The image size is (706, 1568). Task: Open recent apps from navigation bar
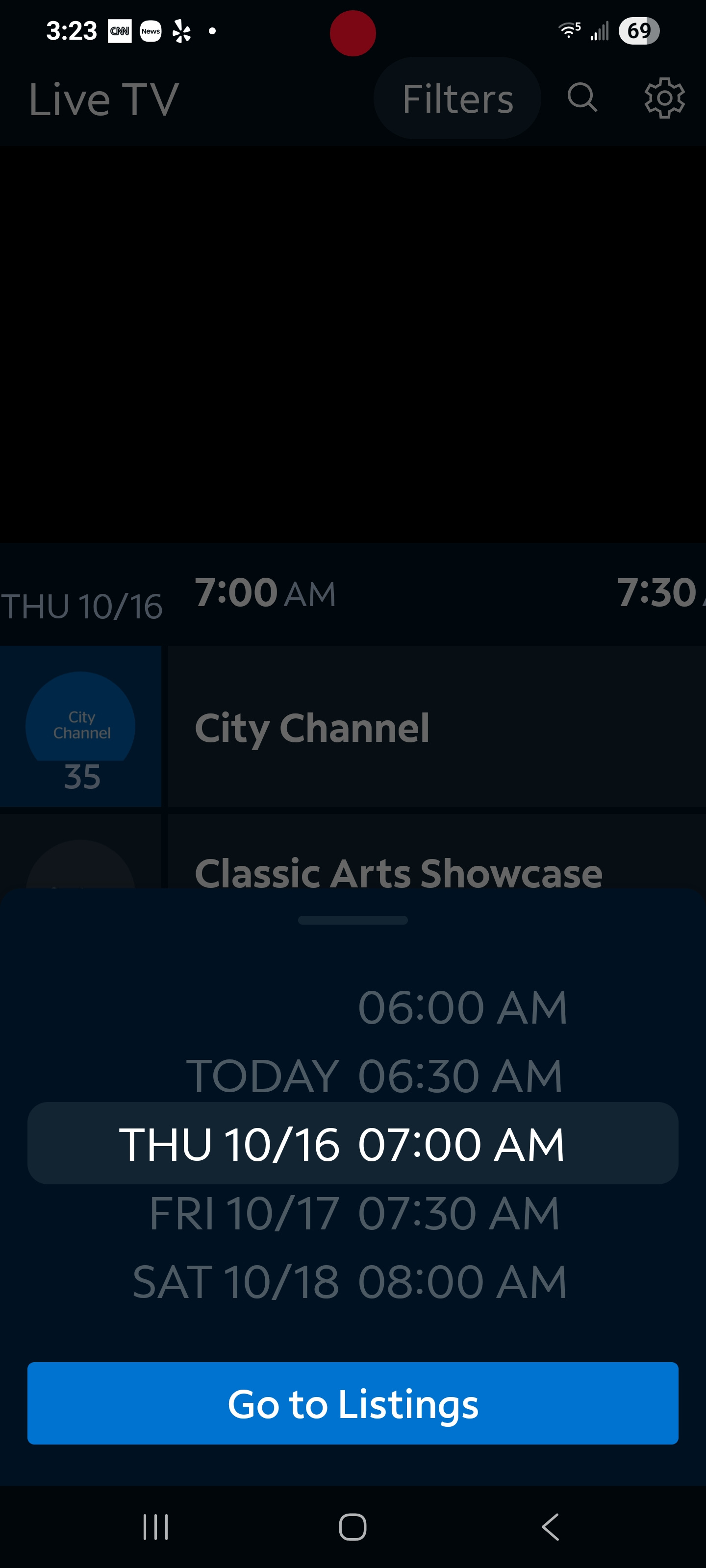[x=155, y=1527]
